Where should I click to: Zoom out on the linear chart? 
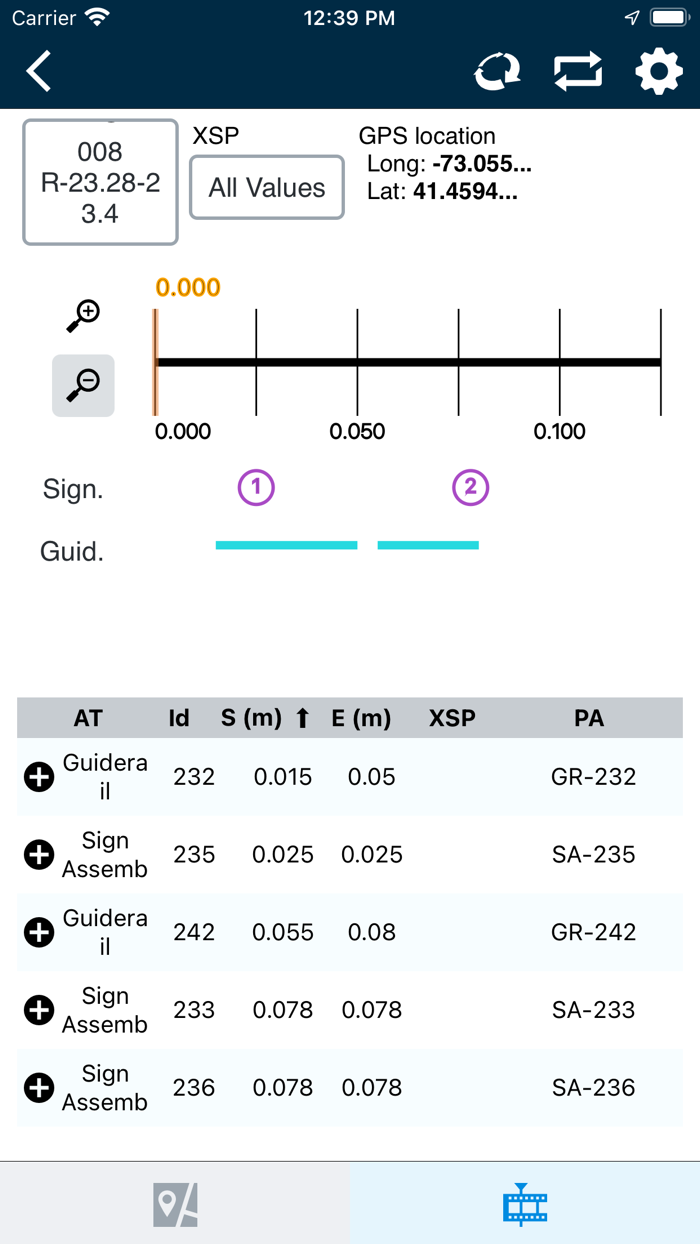(83, 385)
